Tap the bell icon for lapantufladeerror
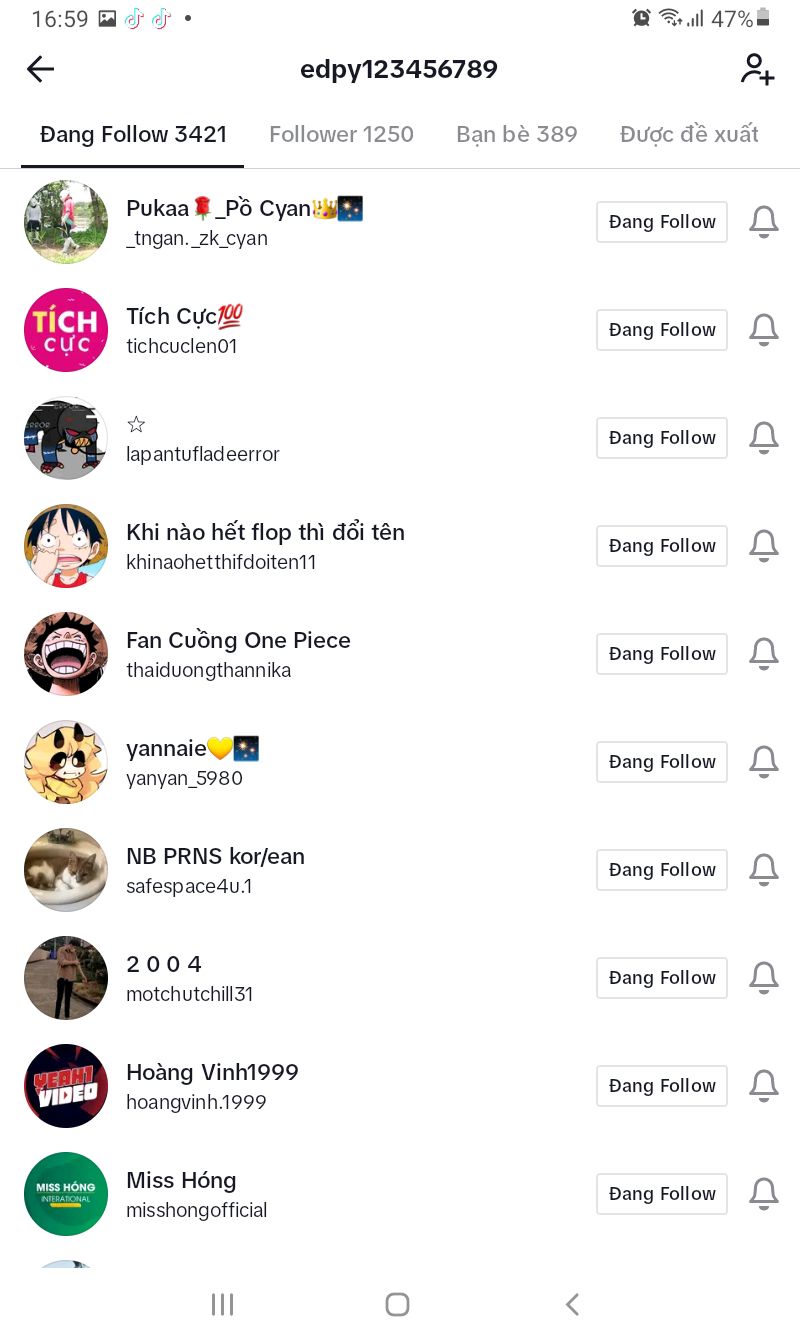800x1340 pixels. pyautogui.click(x=764, y=438)
